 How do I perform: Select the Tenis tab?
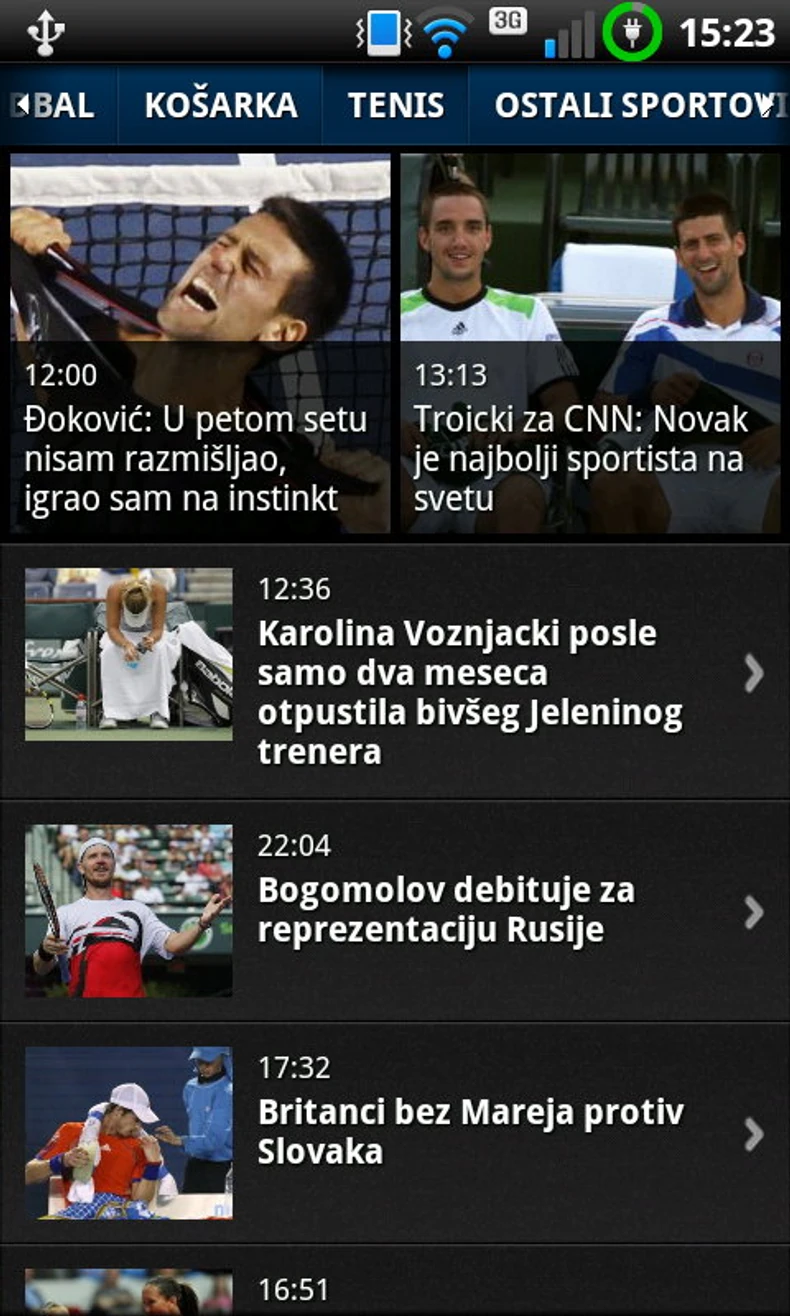[x=396, y=105]
